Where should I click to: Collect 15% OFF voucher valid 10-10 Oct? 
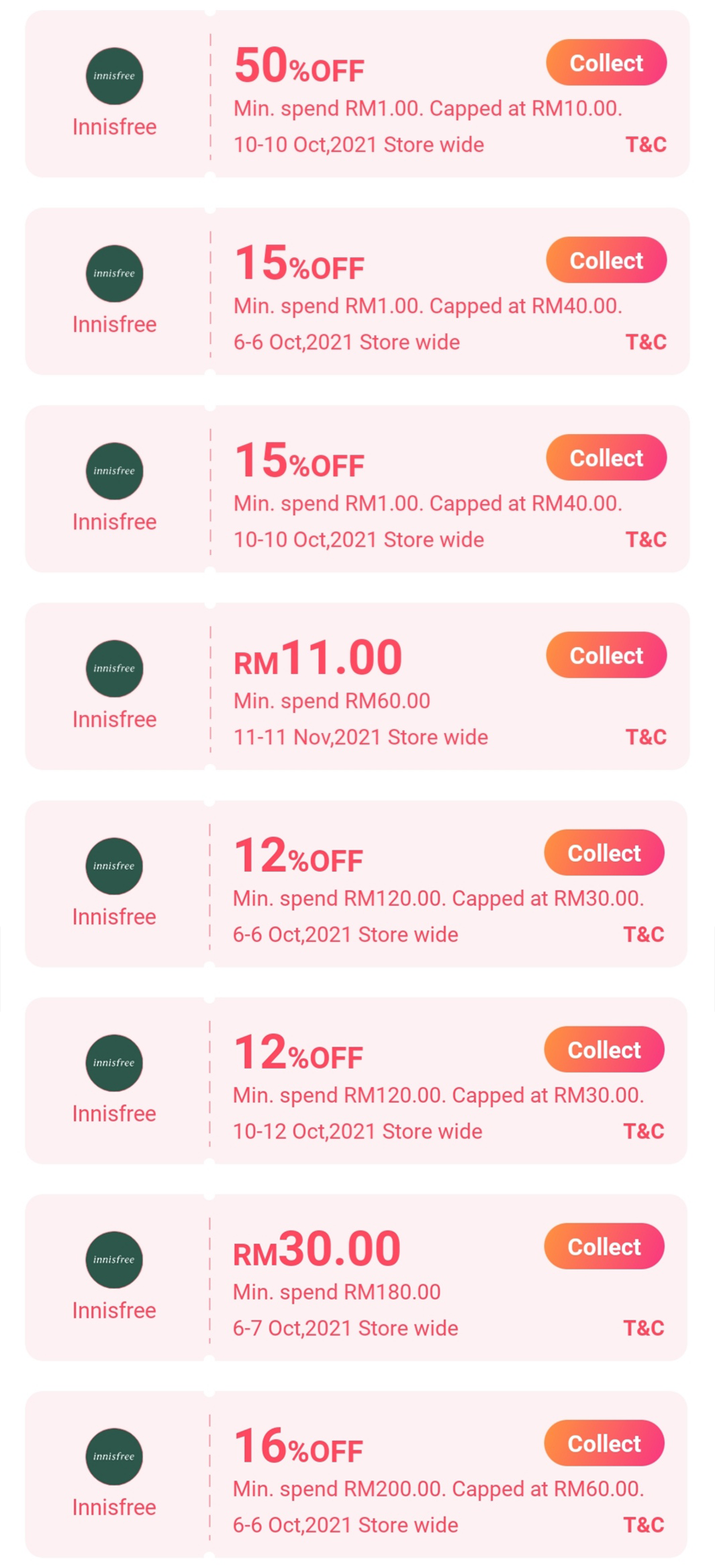point(606,458)
